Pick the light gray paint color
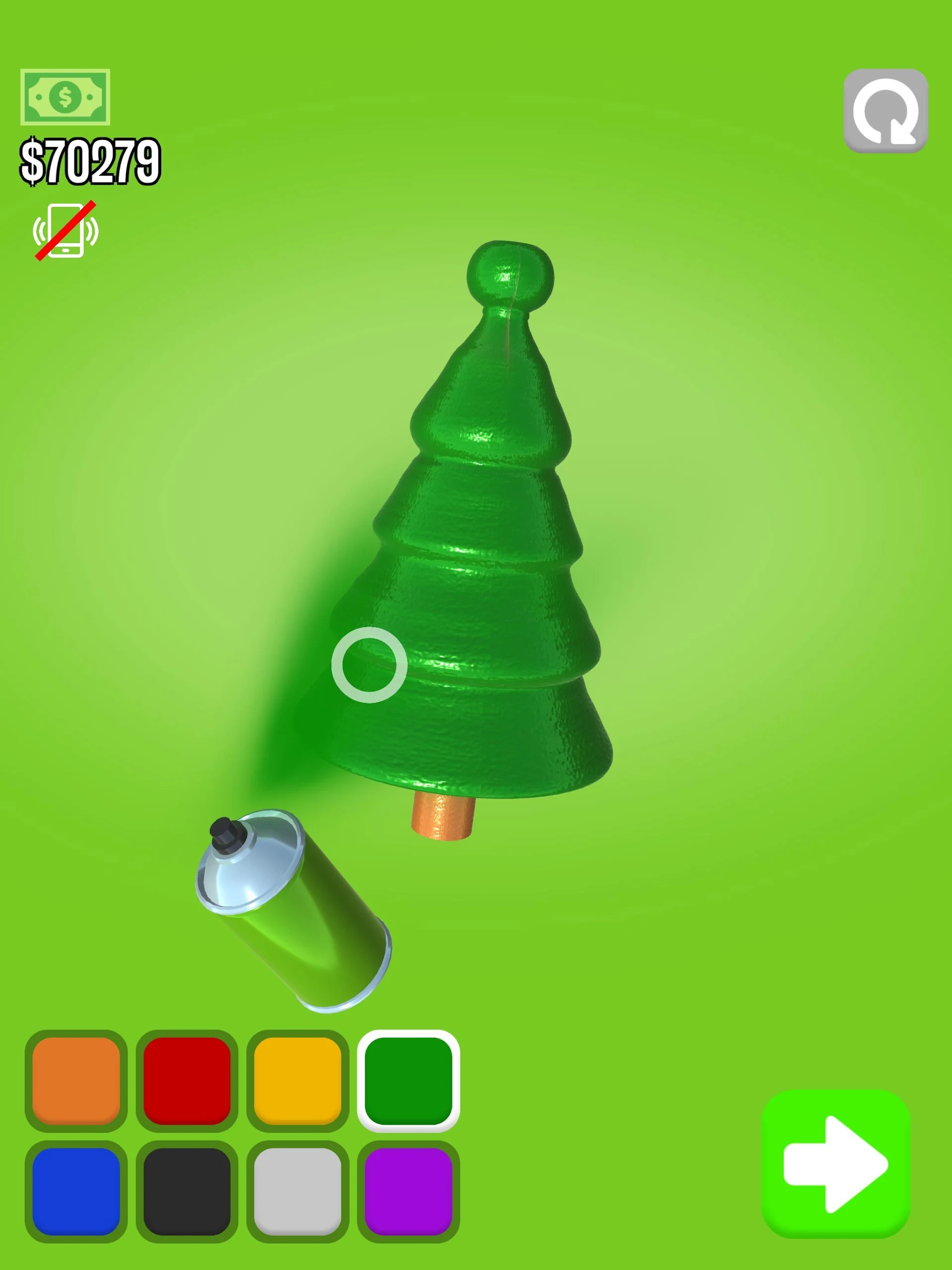This screenshot has width=952, height=1270. [x=298, y=1191]
